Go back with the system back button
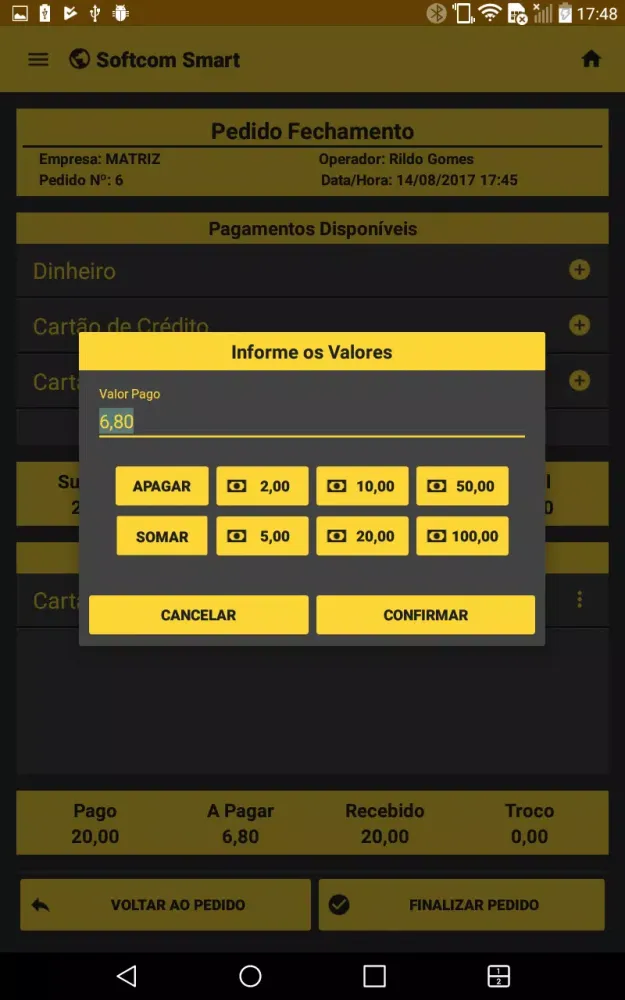Screen dimensions: 625x1000 click(126, 976)
